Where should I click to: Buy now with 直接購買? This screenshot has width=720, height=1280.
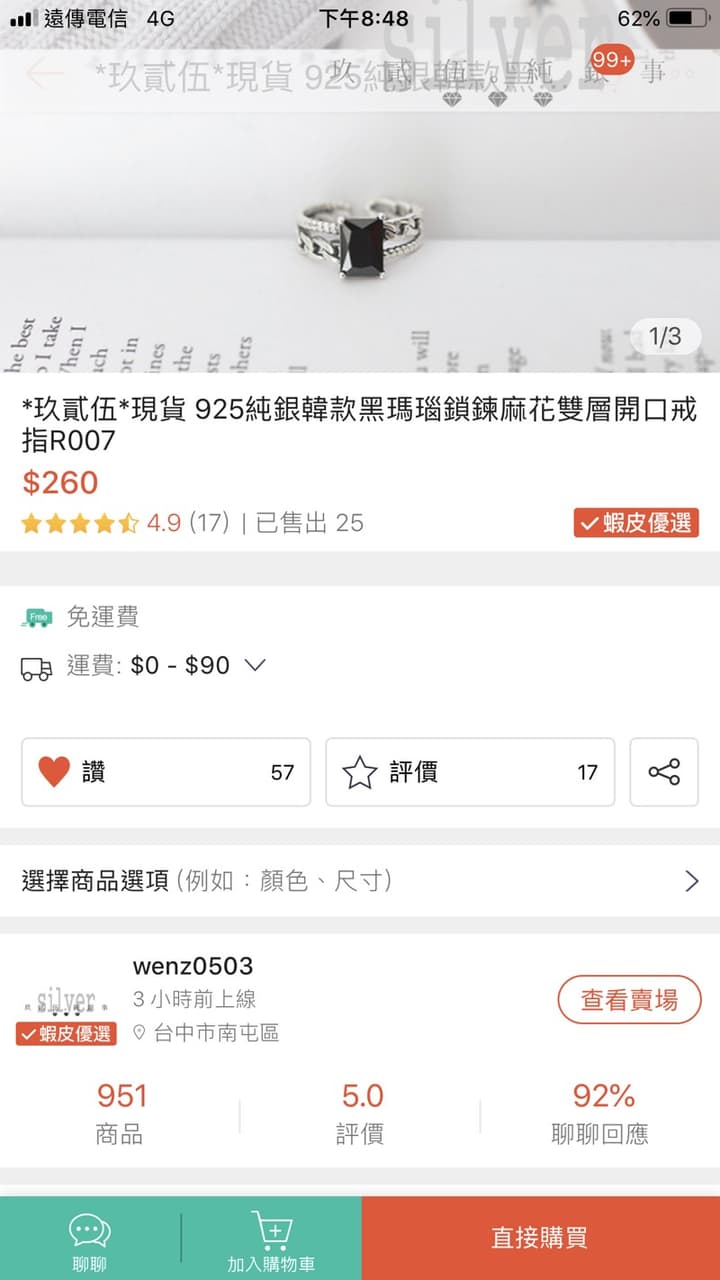click(x=541, y=1238)
